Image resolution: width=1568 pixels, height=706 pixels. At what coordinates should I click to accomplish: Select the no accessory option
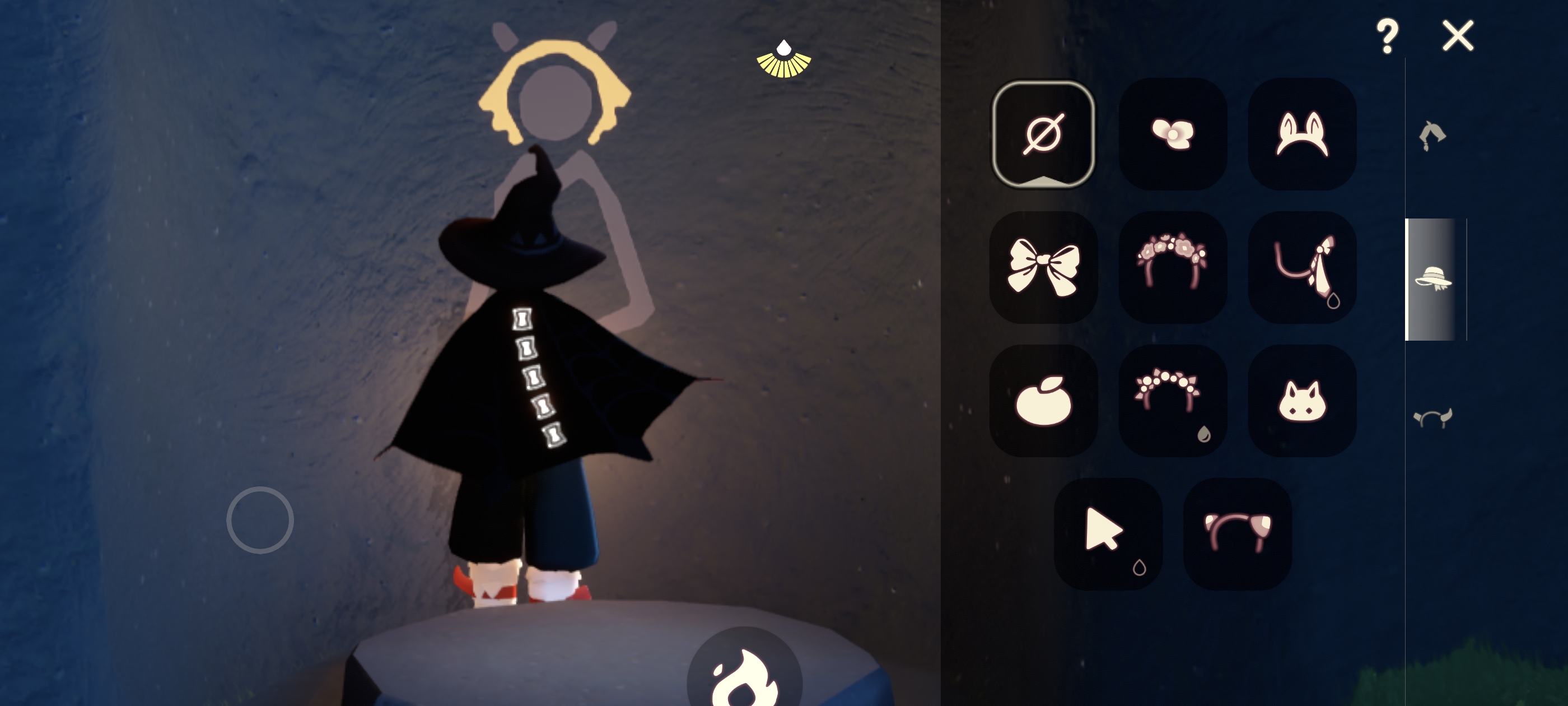click(x=1043, y=134)
